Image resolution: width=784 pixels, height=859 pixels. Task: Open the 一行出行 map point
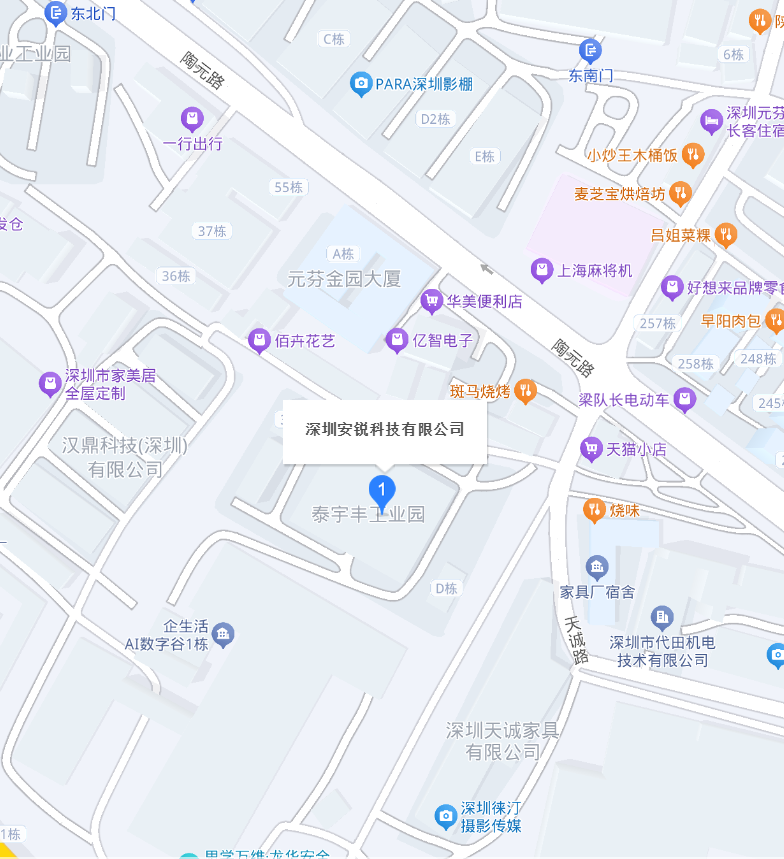pos(192,119)
